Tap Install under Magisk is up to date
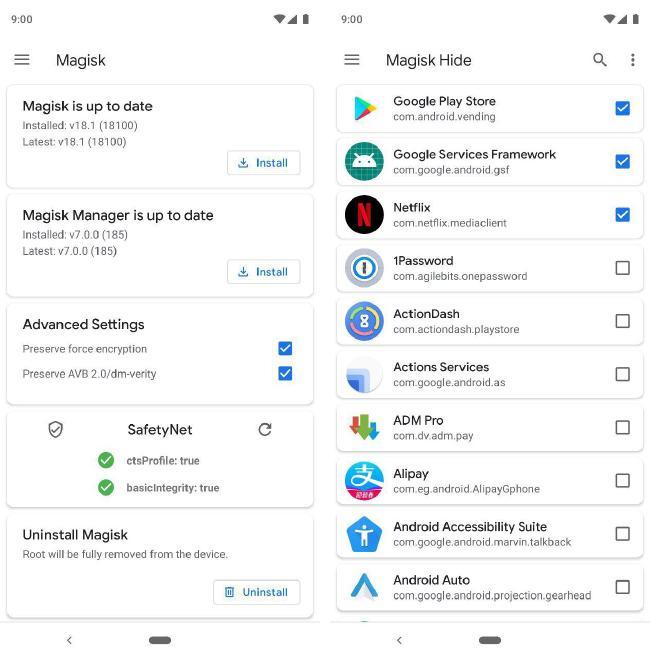This screenshot has height=659, width=650. coord(263,163)
